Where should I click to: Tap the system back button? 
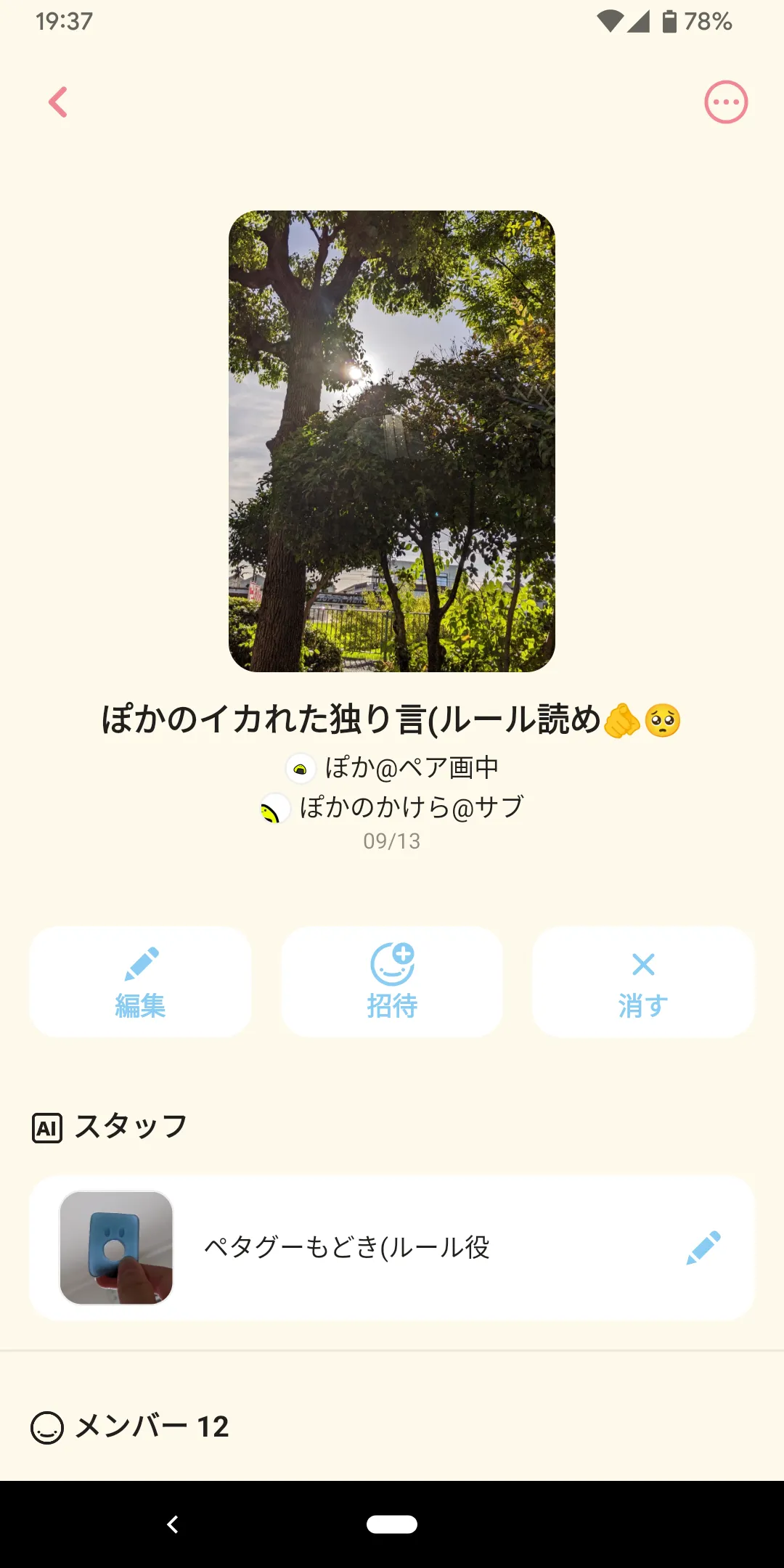pos(173,1524)
